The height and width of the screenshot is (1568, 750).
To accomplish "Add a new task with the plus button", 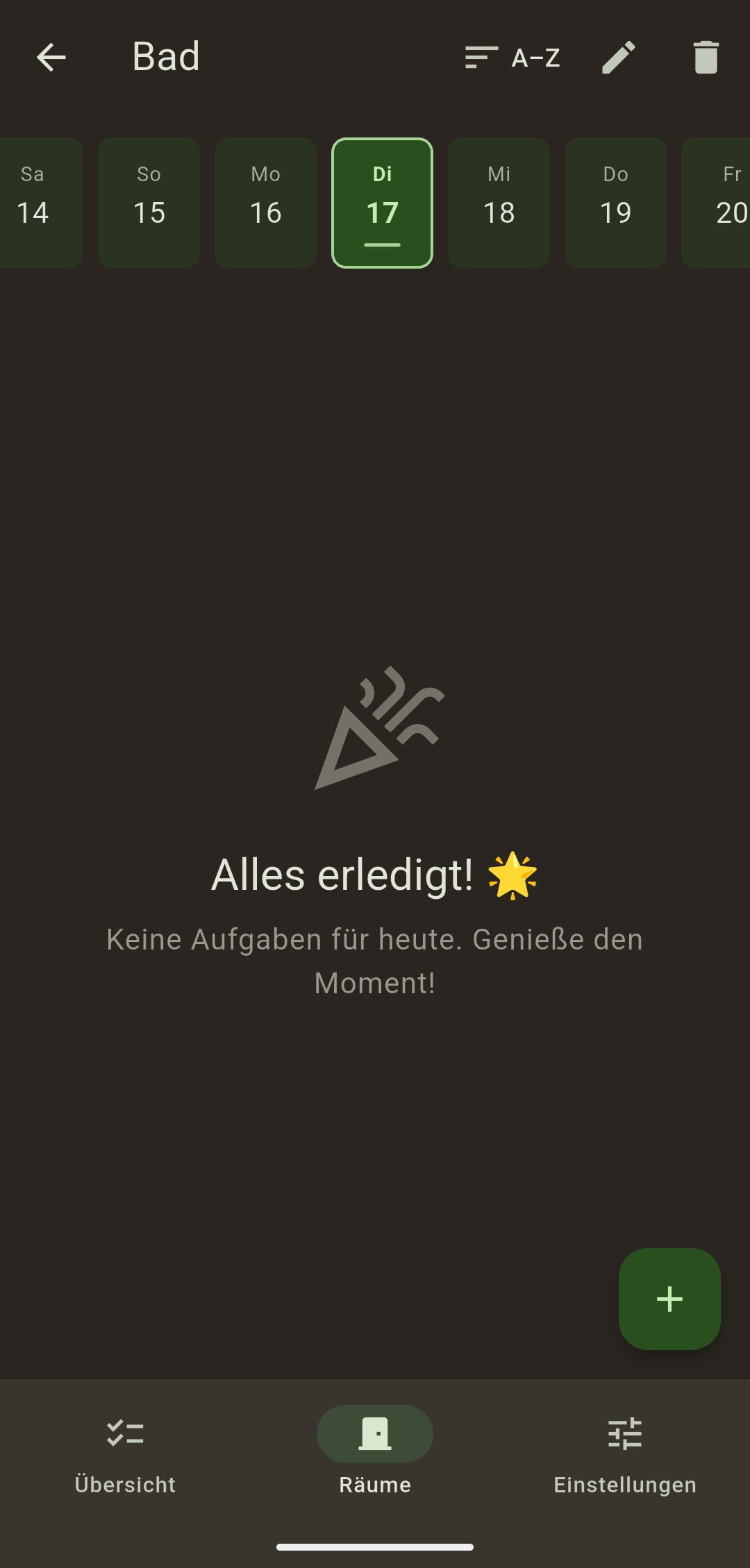I will [669, 1299].
